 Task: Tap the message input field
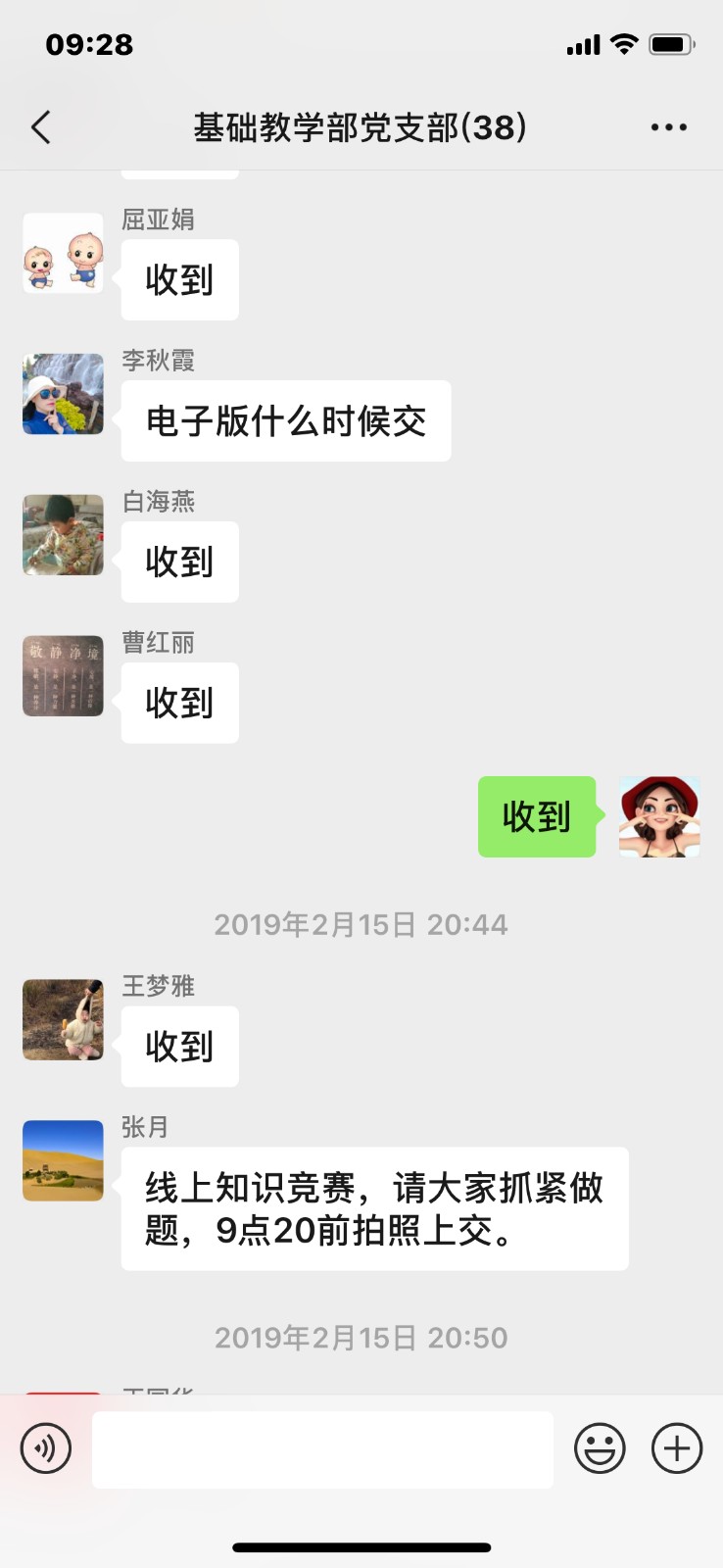(321, 1448)
